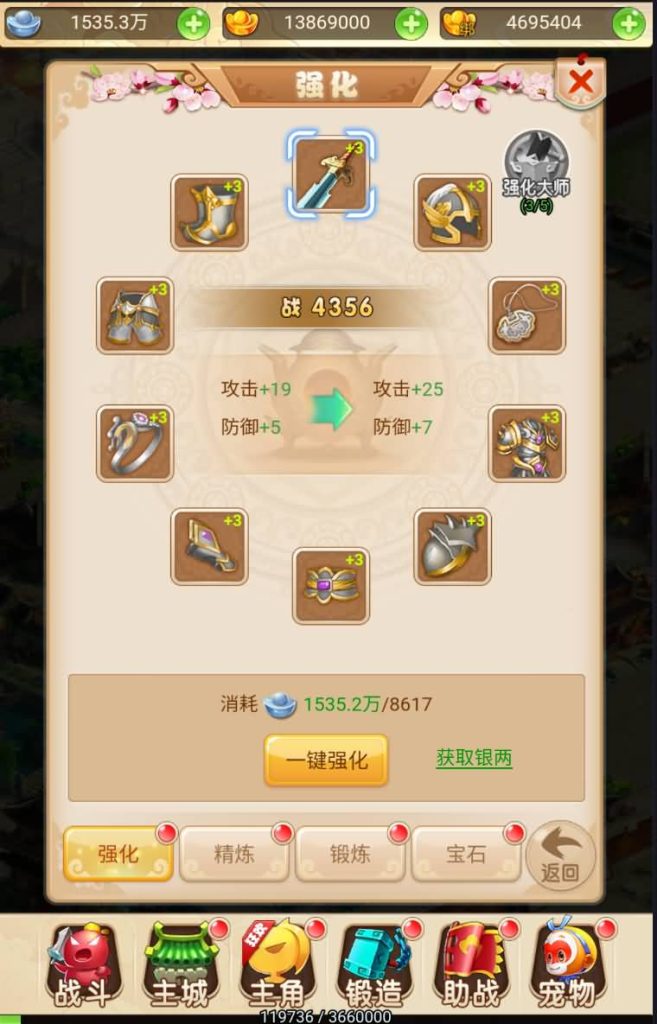Select the 强化 tab
The height and width of the screenshot is (1024, 657).
[118, 854]
